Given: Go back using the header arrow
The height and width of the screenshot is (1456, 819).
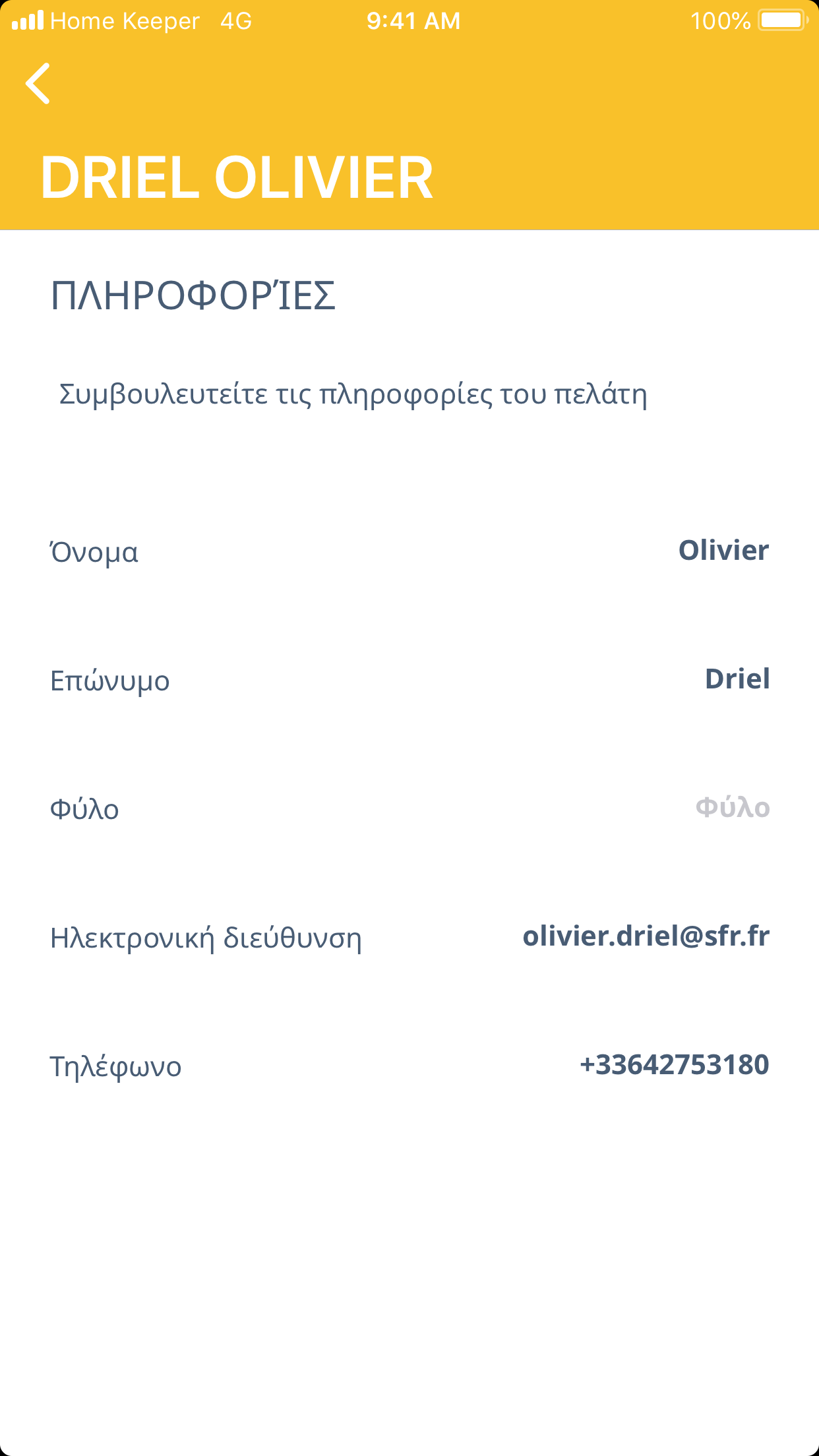Looking at the screenshot, I should click(38, 84).
